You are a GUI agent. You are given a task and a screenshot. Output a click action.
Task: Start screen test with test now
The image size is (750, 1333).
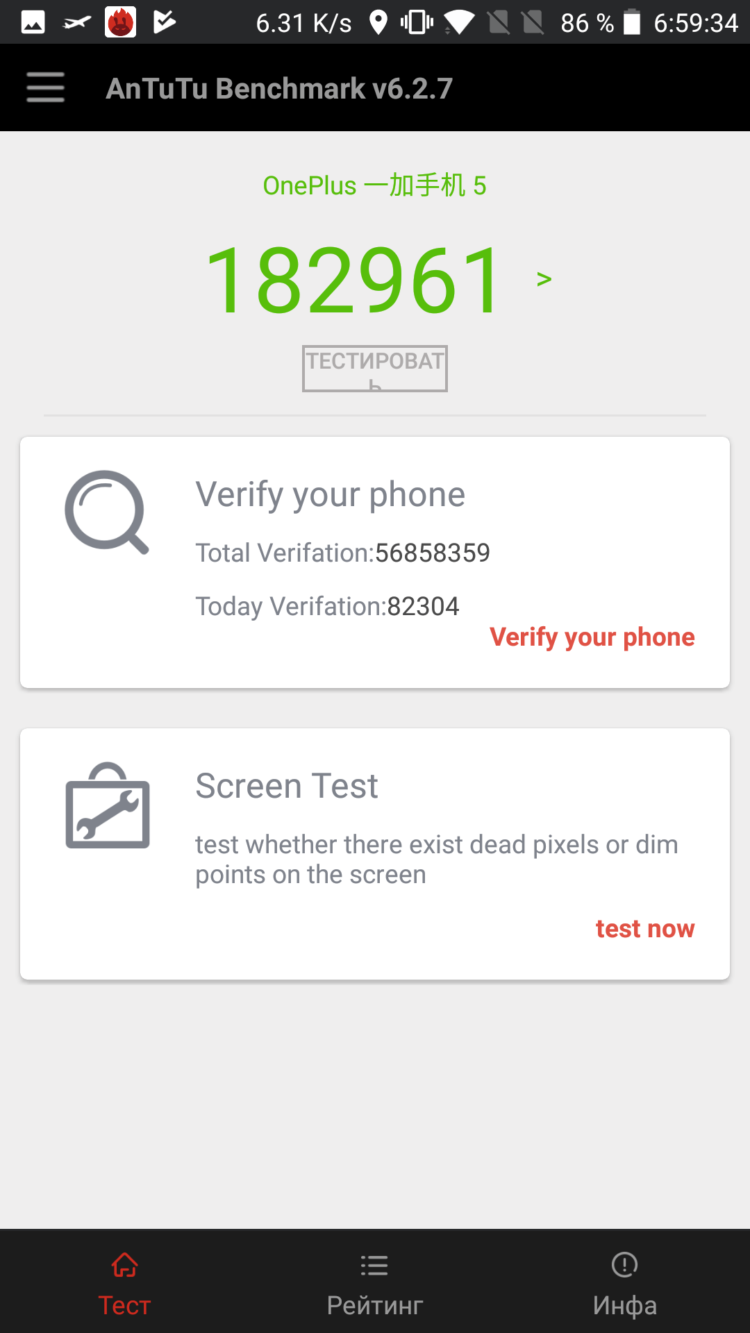[645, 928]
